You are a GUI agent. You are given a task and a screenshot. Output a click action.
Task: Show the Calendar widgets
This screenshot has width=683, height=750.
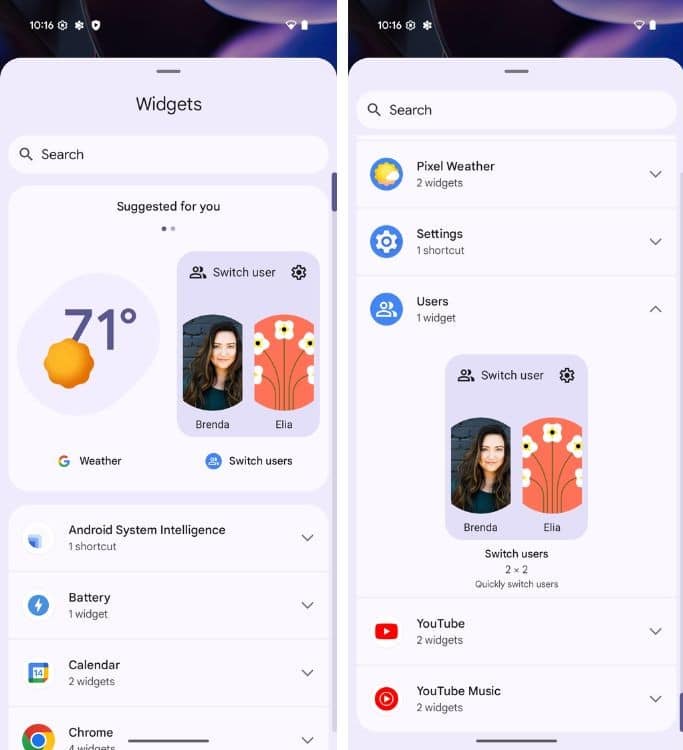[x=168, y=672]
